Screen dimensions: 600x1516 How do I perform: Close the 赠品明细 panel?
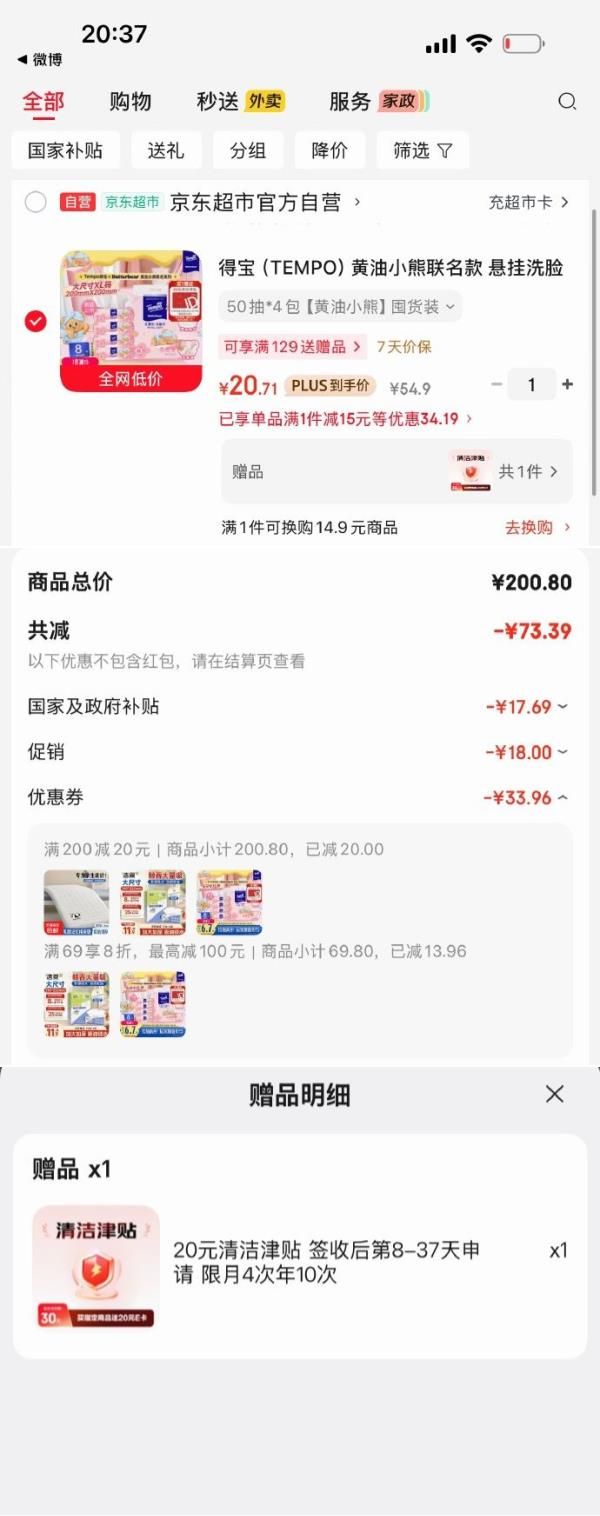[555, 1094]
